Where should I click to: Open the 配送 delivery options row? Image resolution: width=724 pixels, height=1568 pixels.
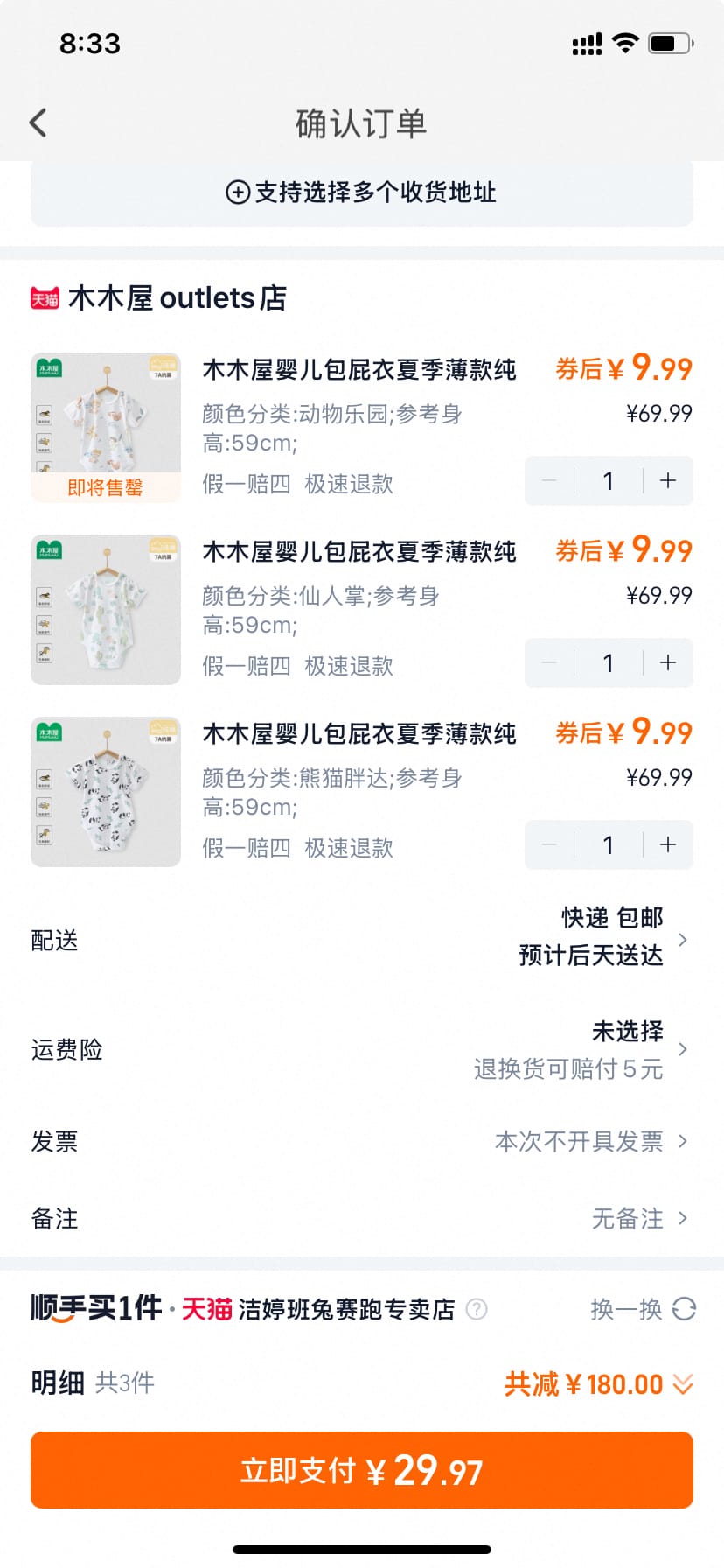[x=361, y=940]
